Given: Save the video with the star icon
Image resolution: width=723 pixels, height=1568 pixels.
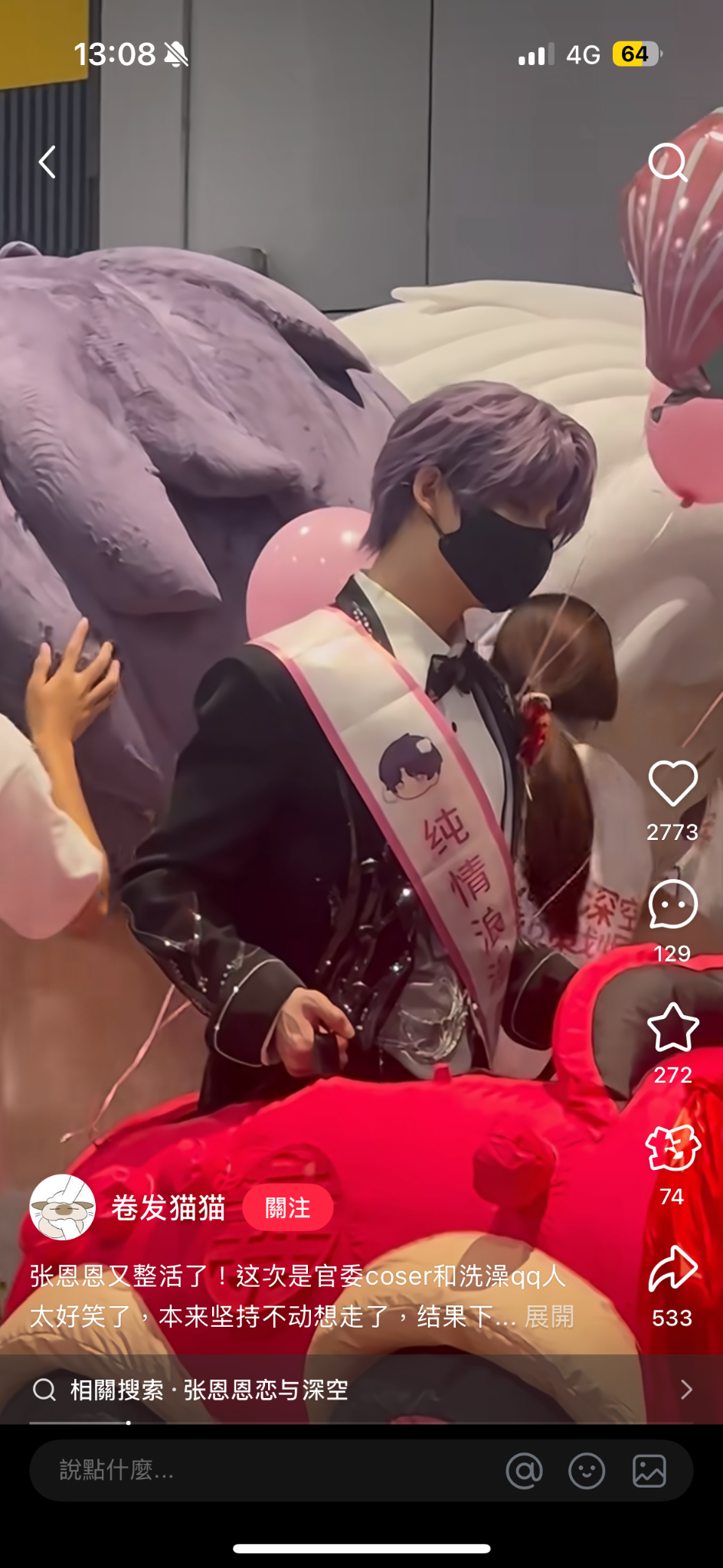Looking at the screenshot, I should click(672, 1027).
